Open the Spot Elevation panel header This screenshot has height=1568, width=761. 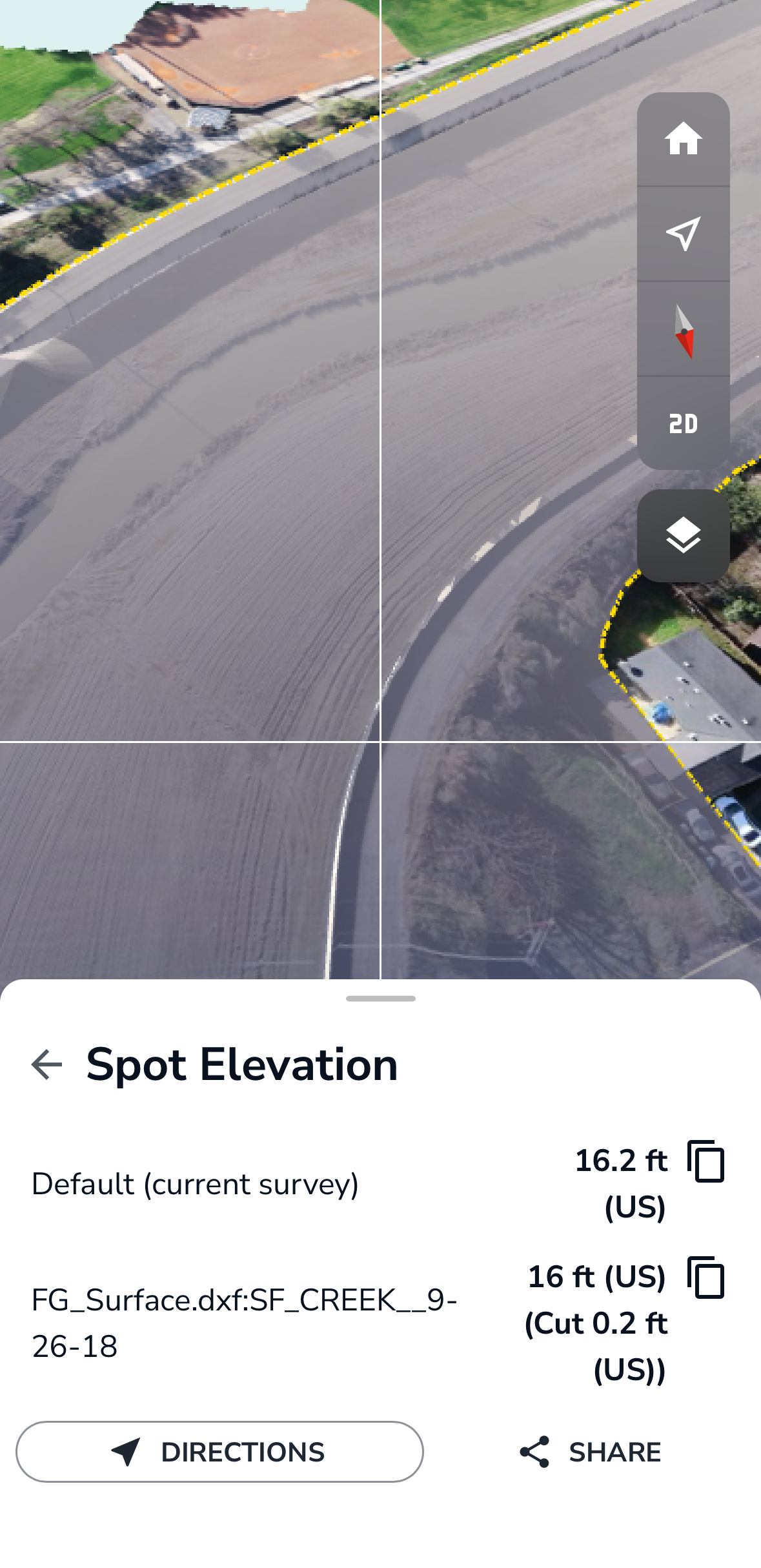(x=242, y=1065)
